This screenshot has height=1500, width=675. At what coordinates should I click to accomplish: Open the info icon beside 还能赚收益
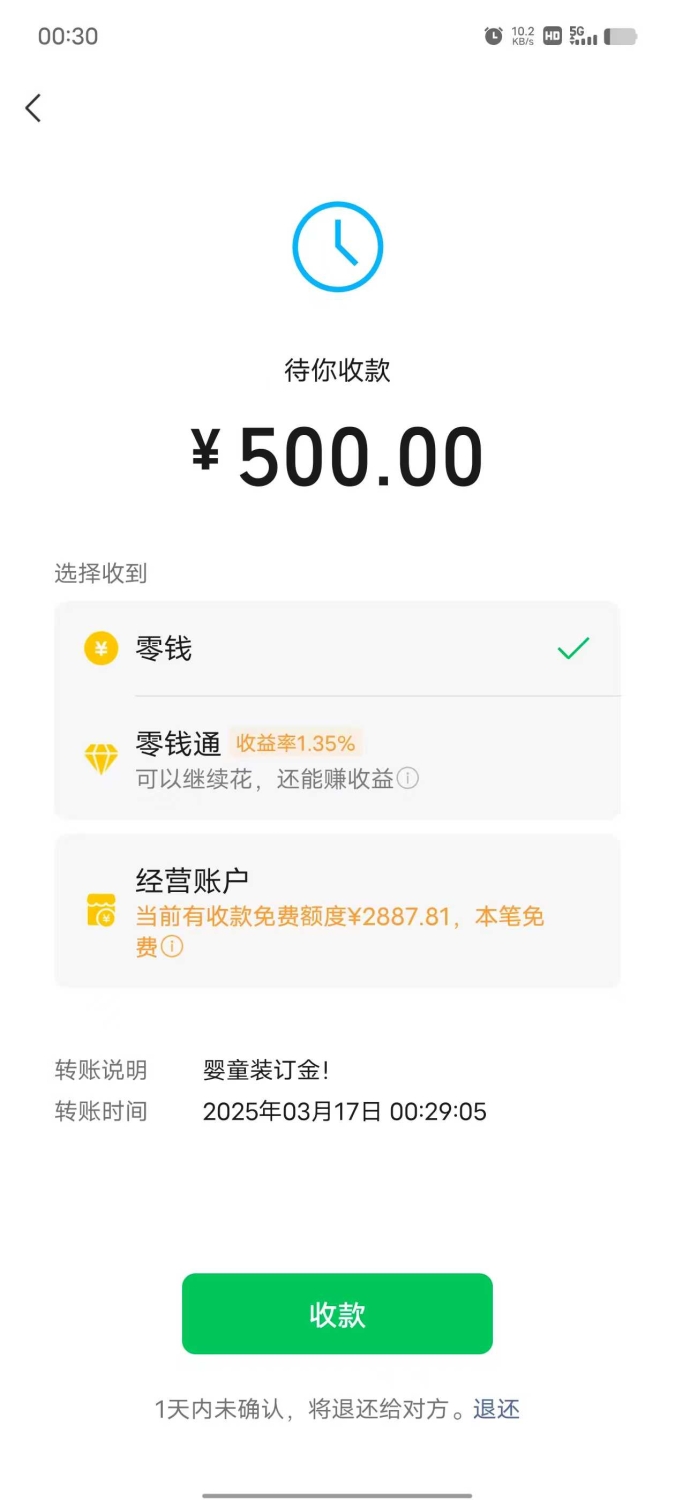(x=408, y=778)
